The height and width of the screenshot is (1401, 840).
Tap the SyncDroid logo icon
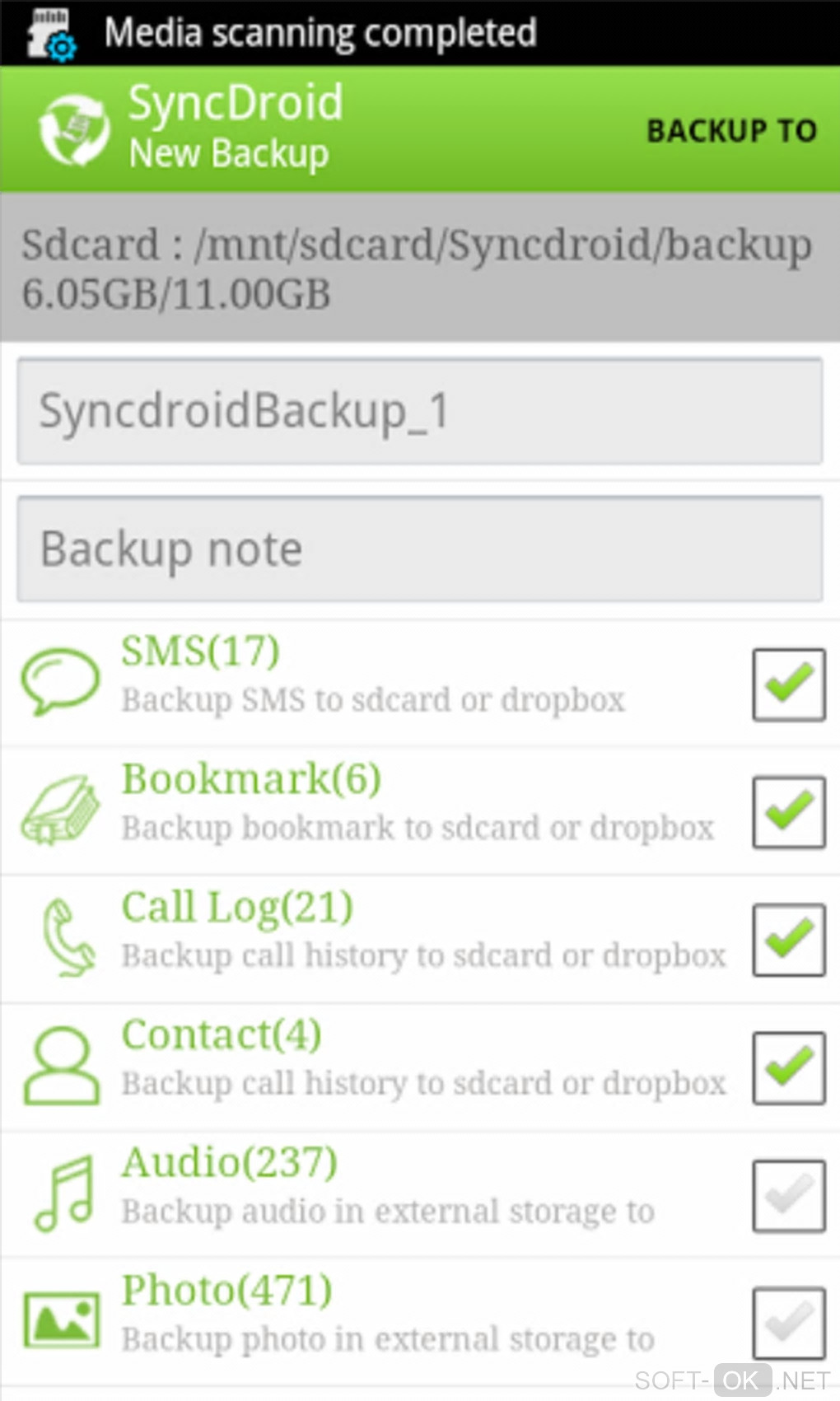pyautogui.click(x=73, y=130)
